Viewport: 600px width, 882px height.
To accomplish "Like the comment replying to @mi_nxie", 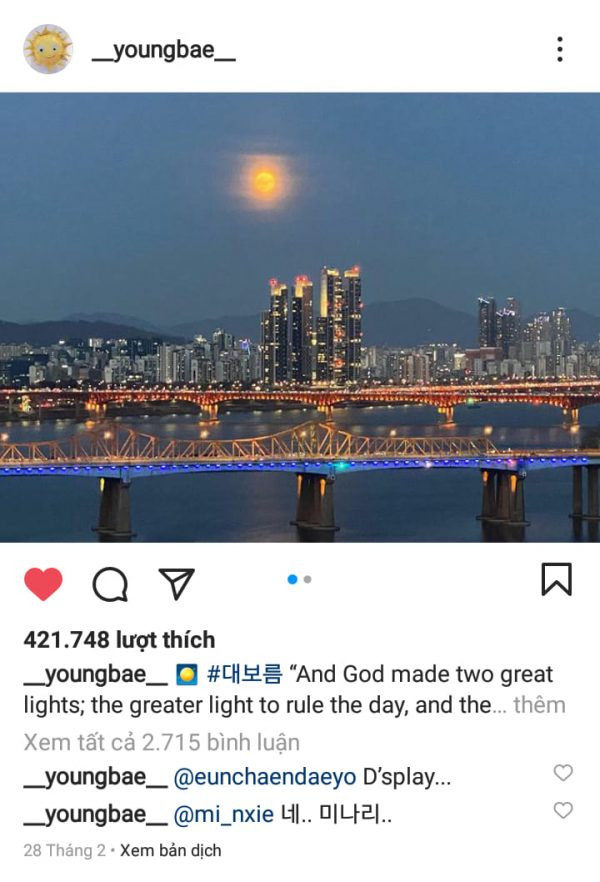I will (x=563, y=810).
